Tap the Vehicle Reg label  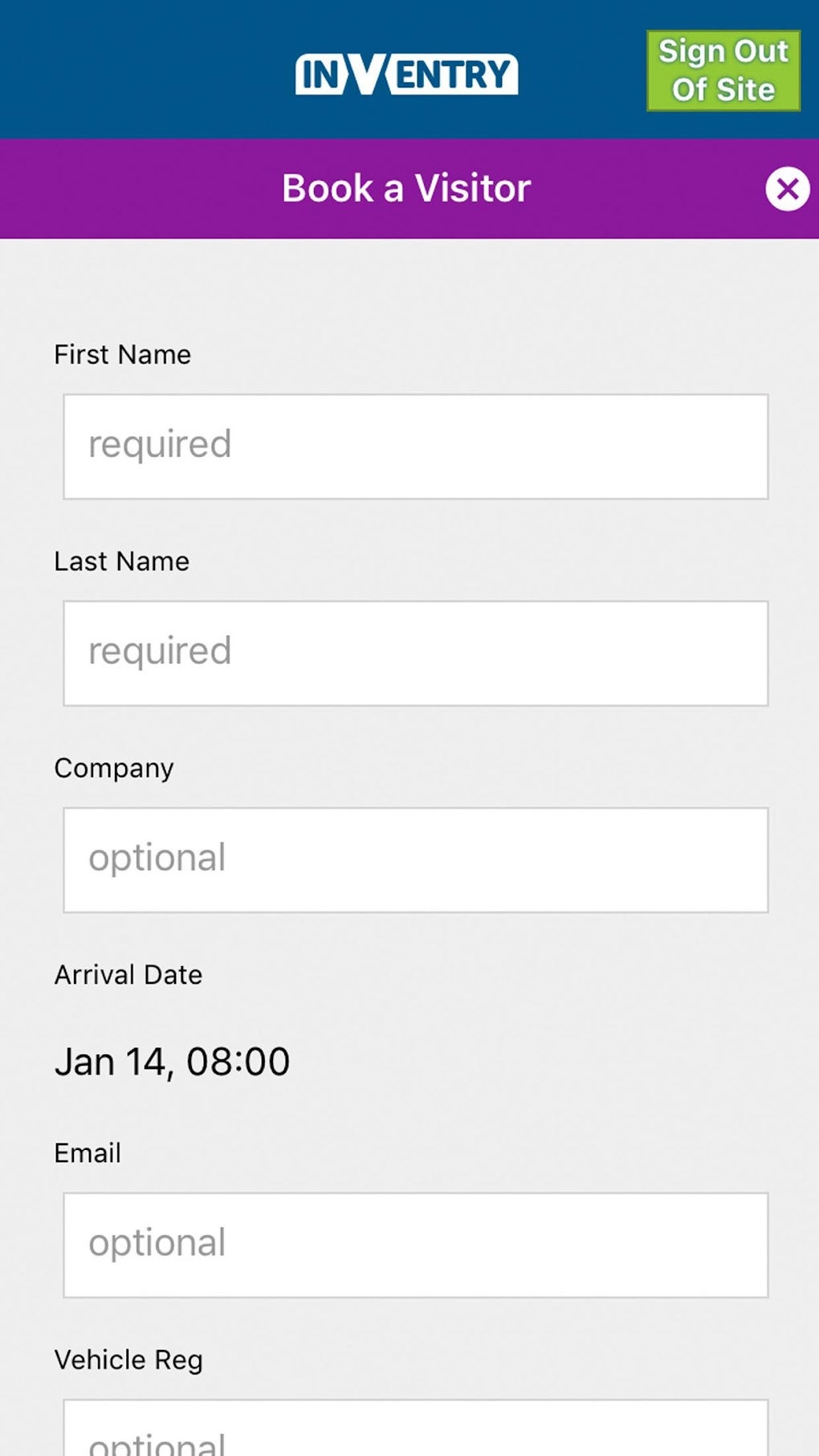coord(128,1359)
